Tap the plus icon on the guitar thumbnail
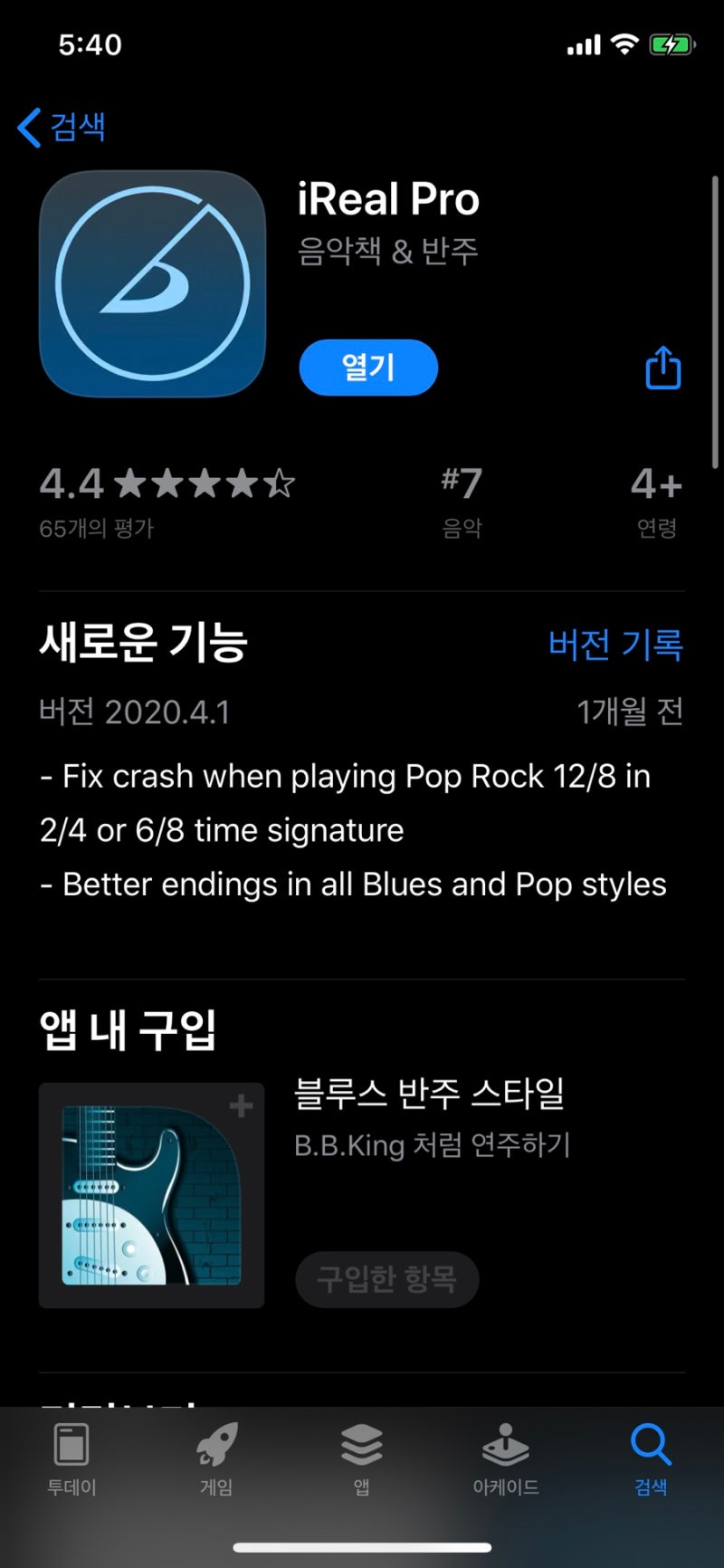This screenshot has height=1568, width=724. (240, 1105)
